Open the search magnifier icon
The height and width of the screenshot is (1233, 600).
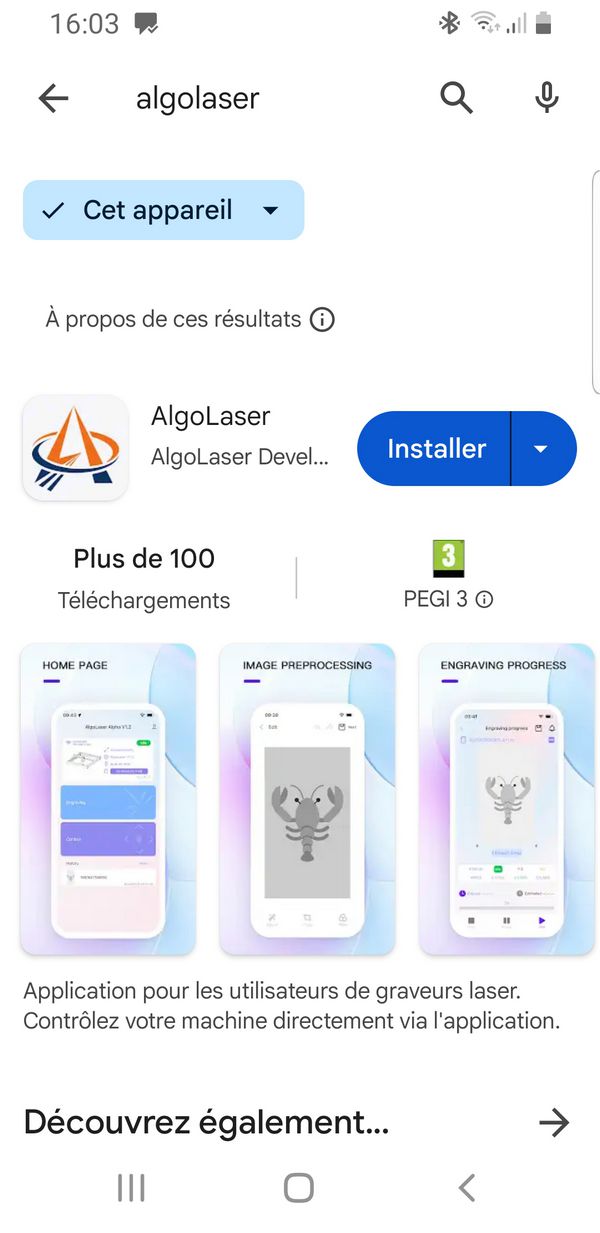(x=456, y=98)
